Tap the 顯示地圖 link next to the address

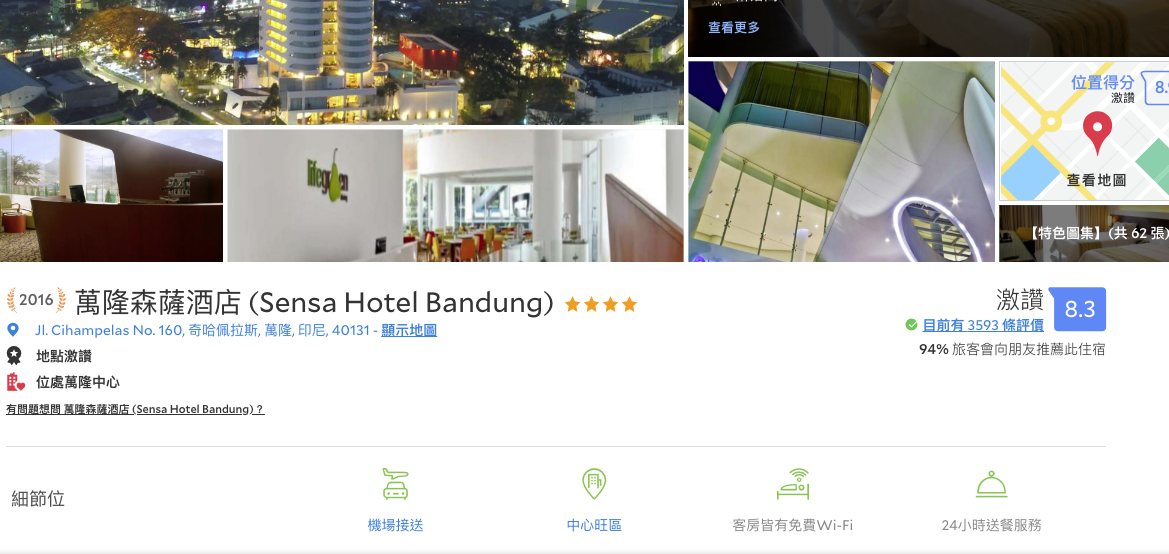click(x=409, y=330)
